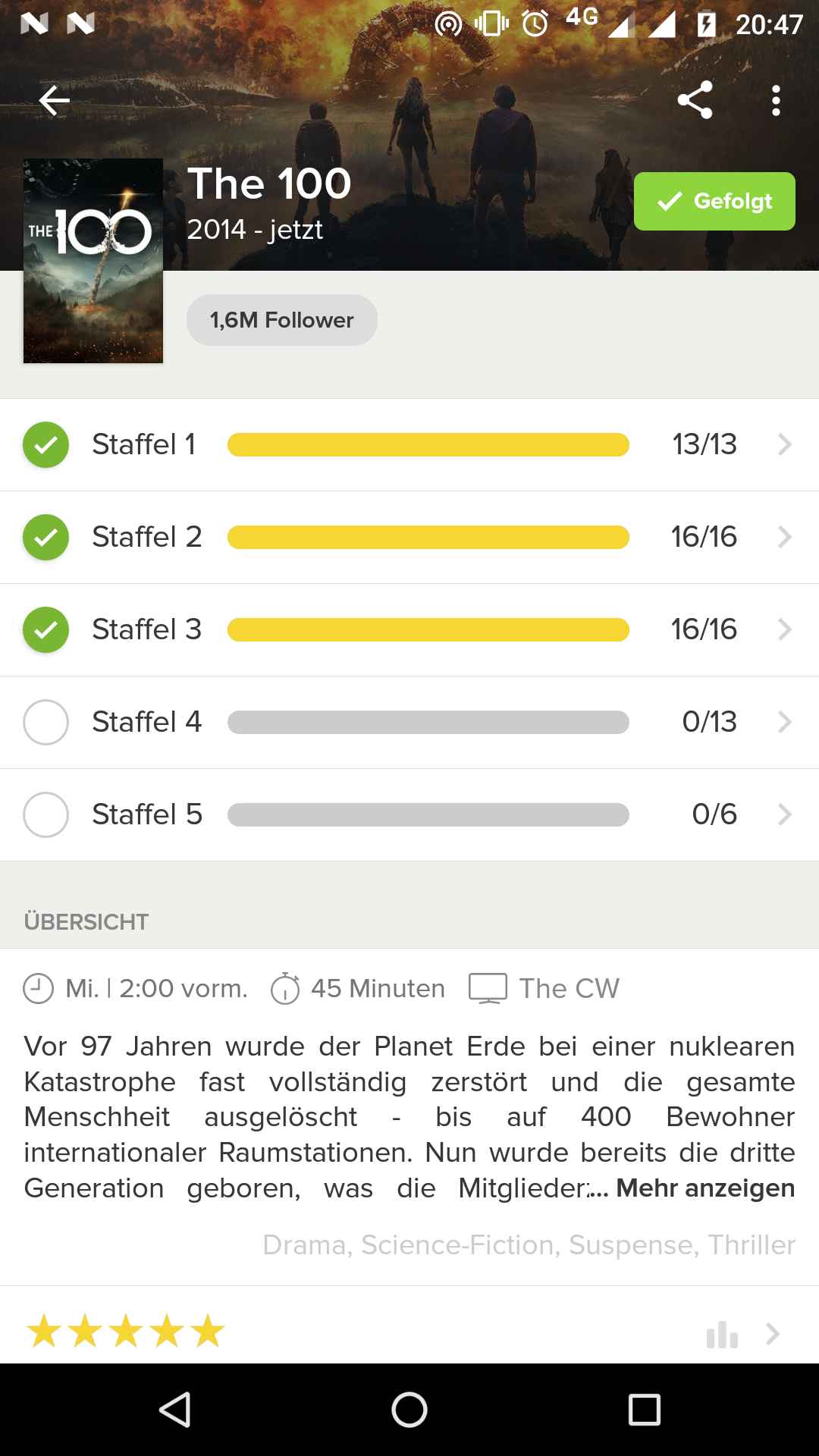Mark Staffel 4 as watched
Viewport: 819px width, 1456px height.
click(x=45, y=722)
